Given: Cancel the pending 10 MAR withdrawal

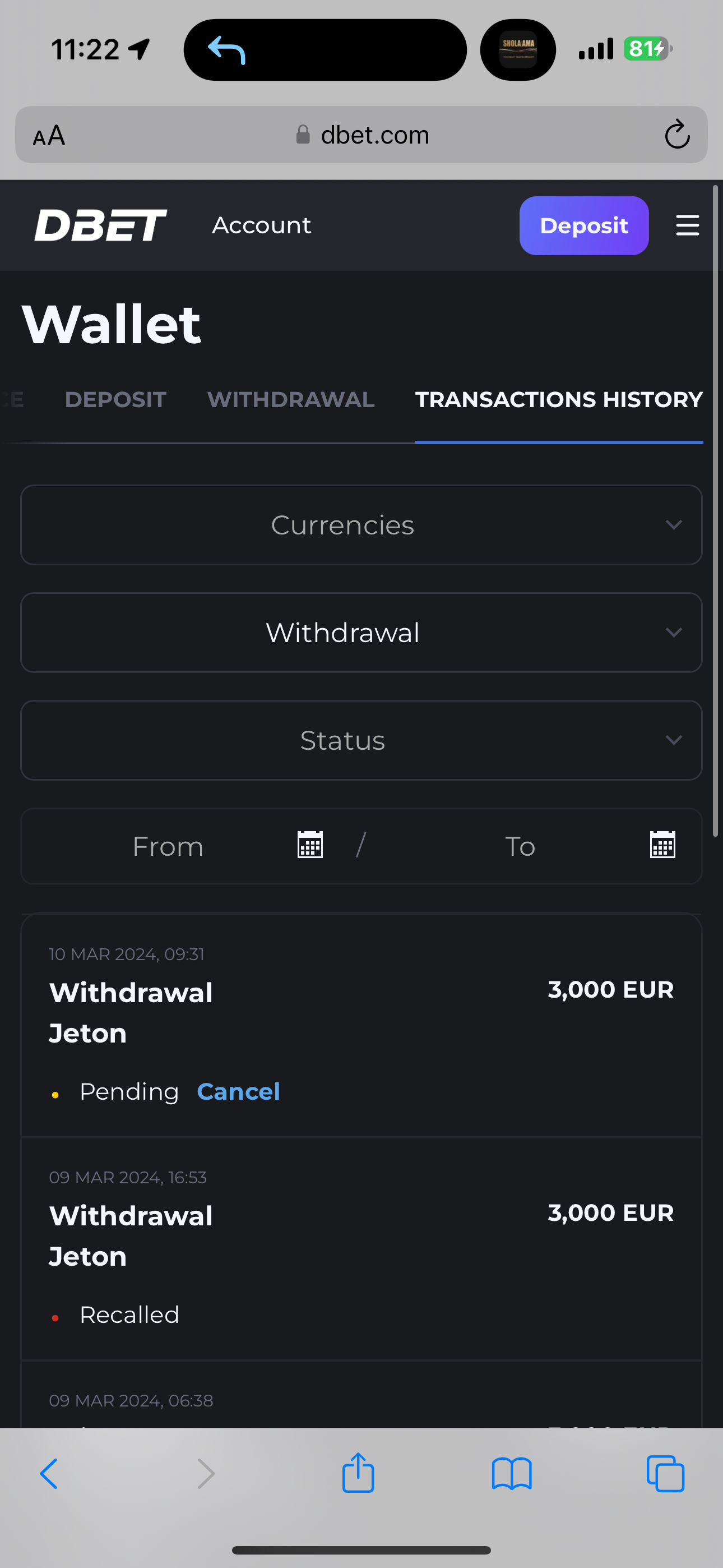Looking at the screenshot, I should [239, 1091].
